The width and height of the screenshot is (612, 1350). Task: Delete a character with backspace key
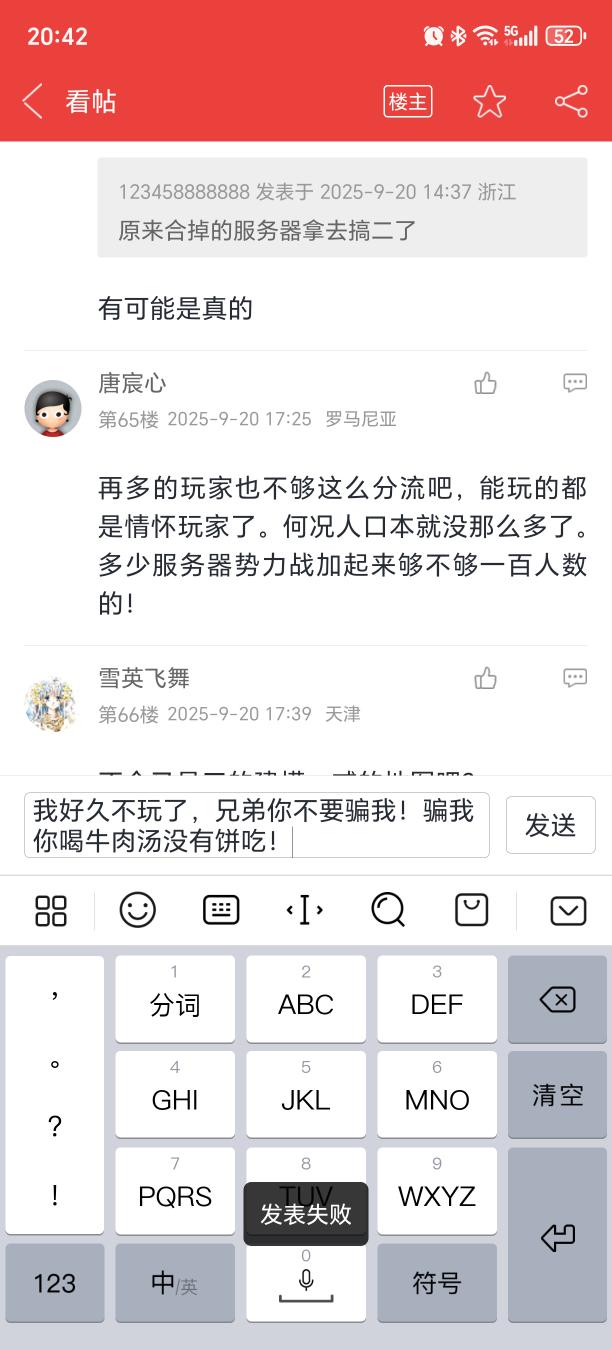(557, 999)
